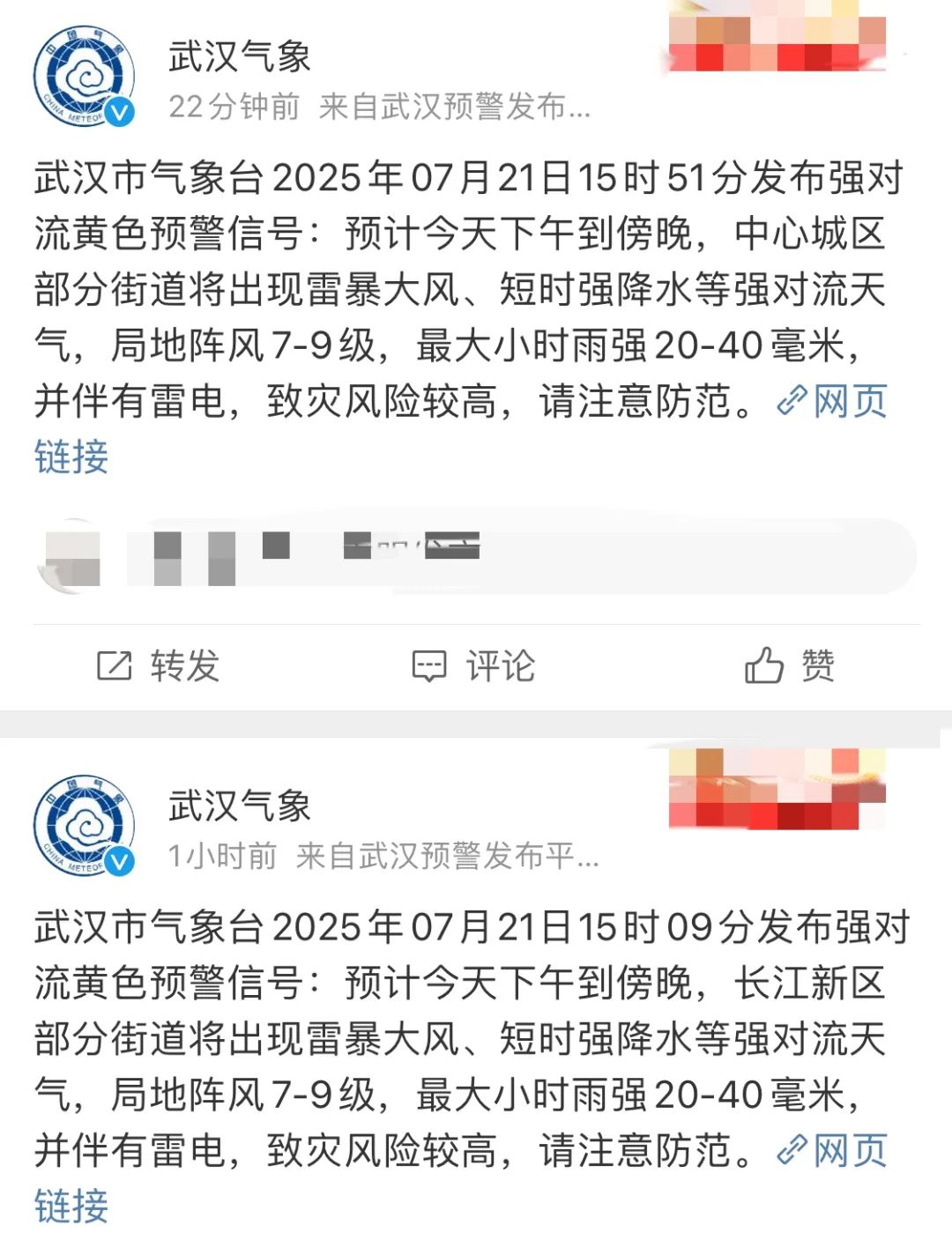
Task: Open 武汉气象 avatar on the 1小时前 post
Action: click(x=85, y=827)
